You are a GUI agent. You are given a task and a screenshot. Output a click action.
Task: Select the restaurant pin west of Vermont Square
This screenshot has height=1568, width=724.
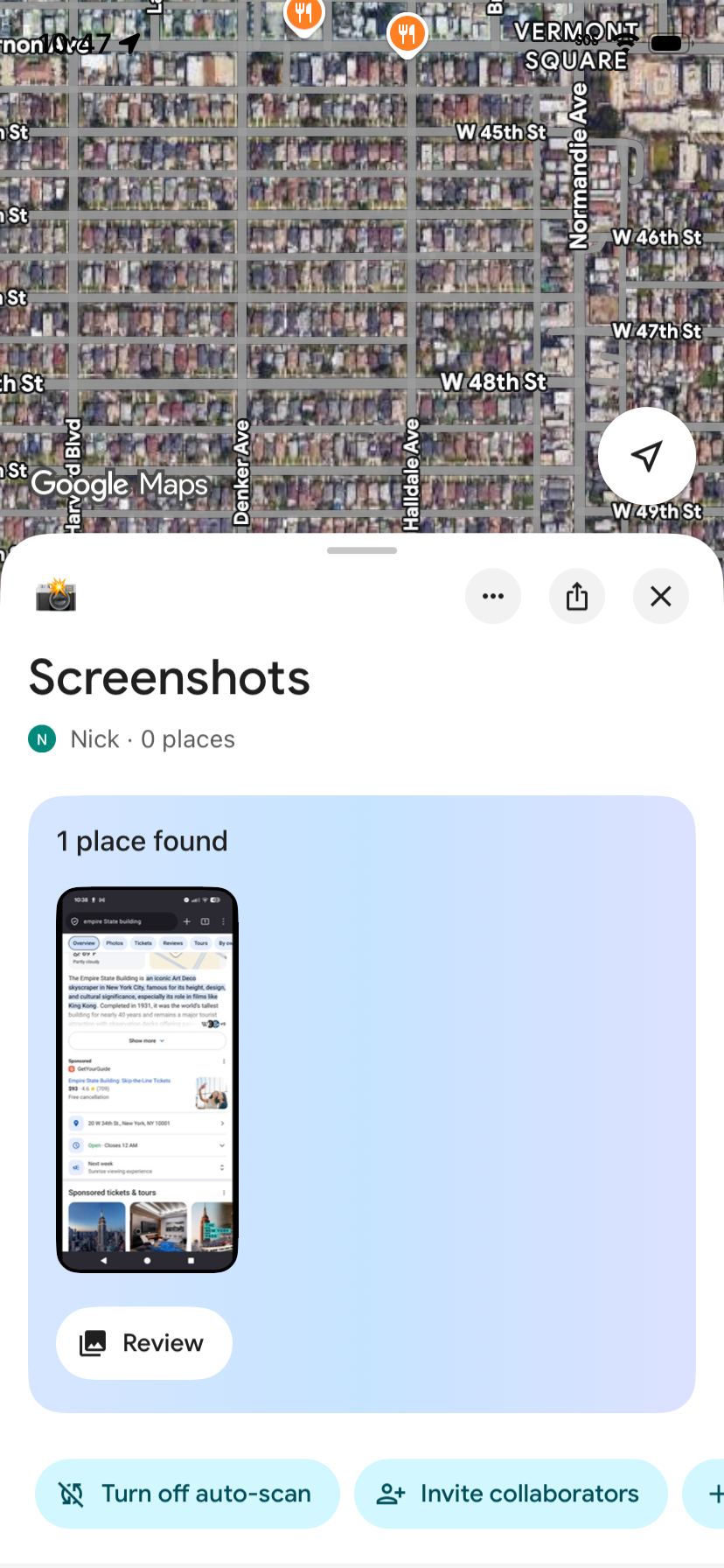coord(407,35)
